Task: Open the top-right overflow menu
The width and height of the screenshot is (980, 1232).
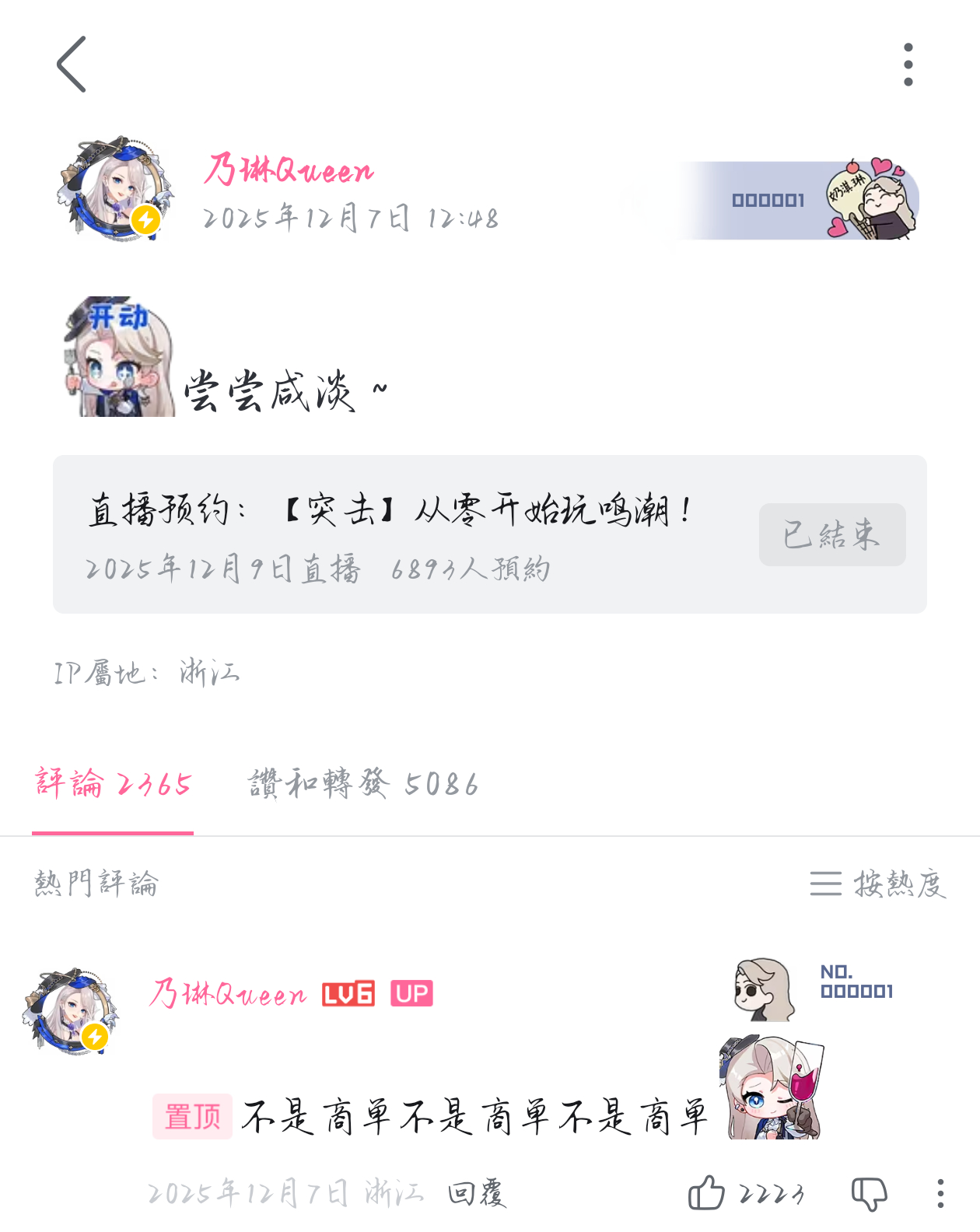Action: [908, 65]
